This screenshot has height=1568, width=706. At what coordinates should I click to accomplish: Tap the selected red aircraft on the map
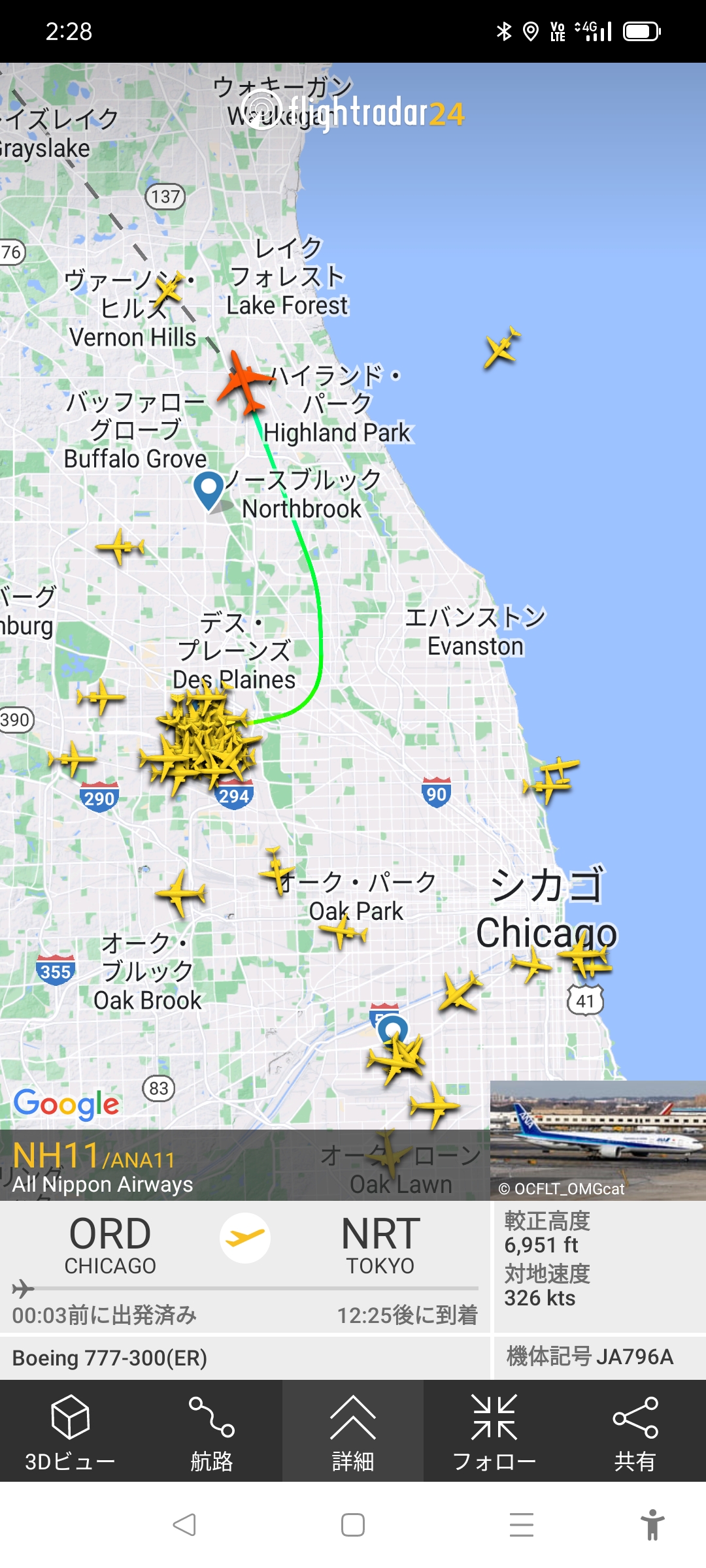click(245, 382)
